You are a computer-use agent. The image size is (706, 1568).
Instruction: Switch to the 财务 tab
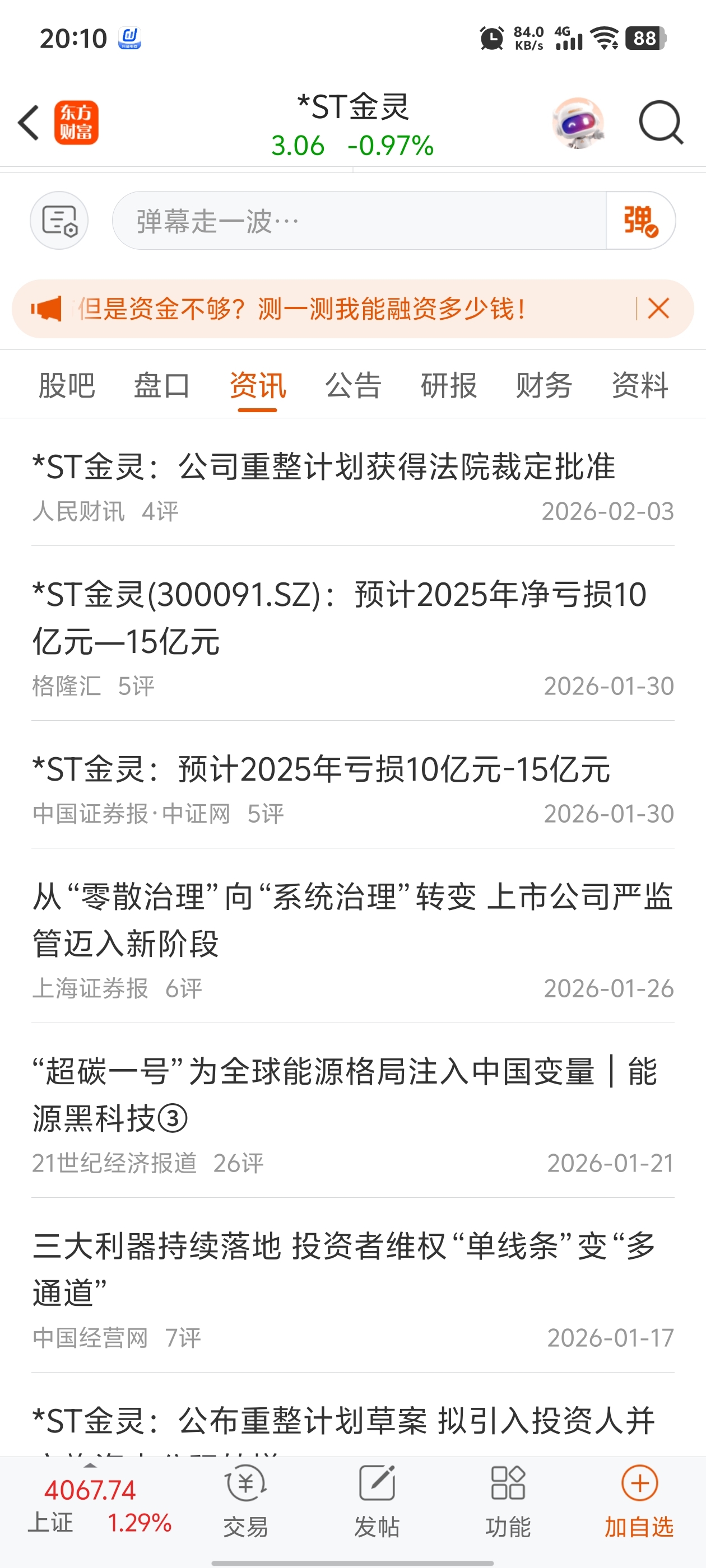tap(544, 385)
